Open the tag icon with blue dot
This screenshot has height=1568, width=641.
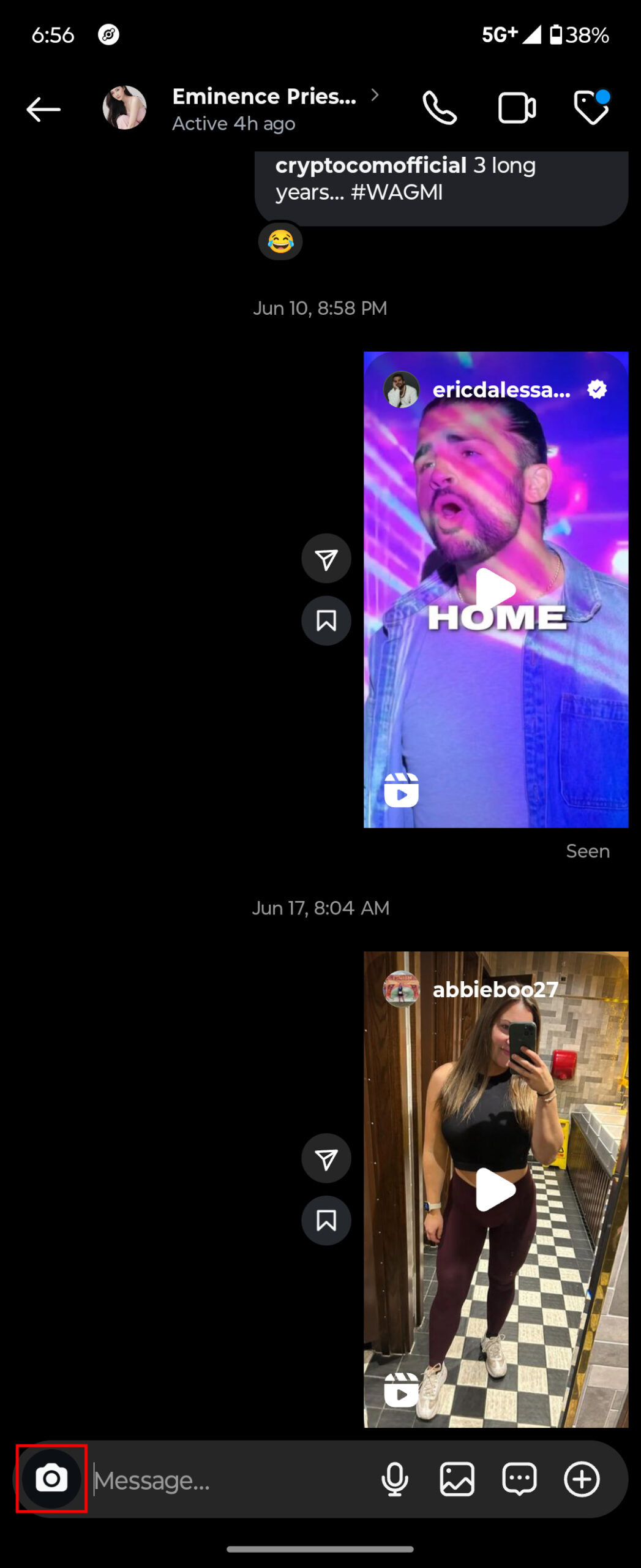point(591,108)
